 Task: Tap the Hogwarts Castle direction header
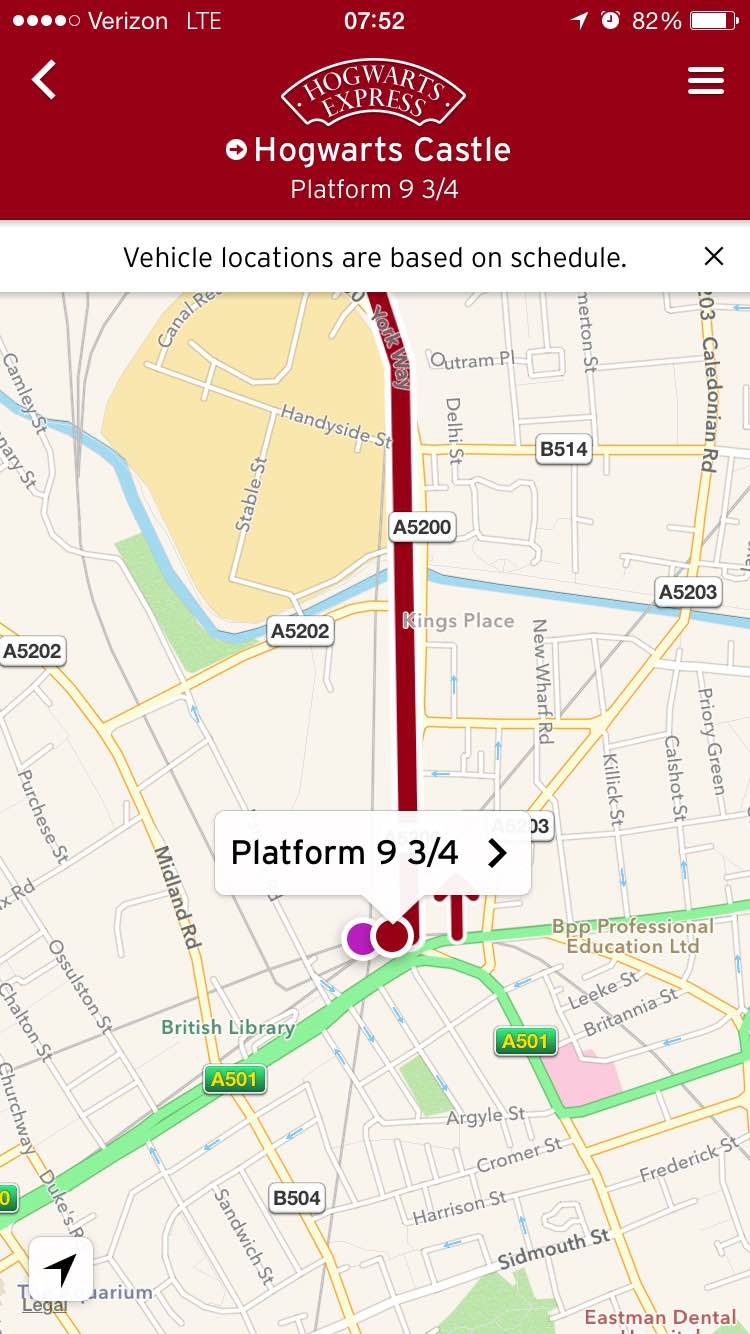pos(370,151)
